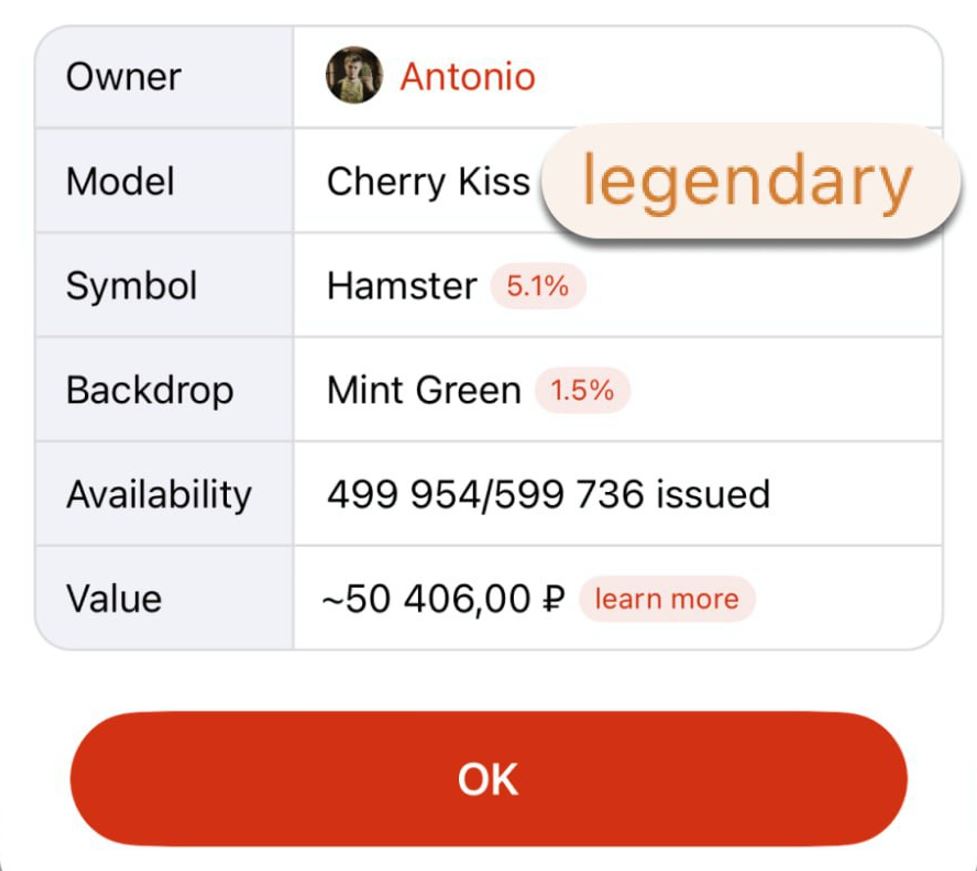Image resolution: width=977 pixels, height=871 pixels.
Task: Tap the 5.1% Hamster rarity badge
Action: 537,287
